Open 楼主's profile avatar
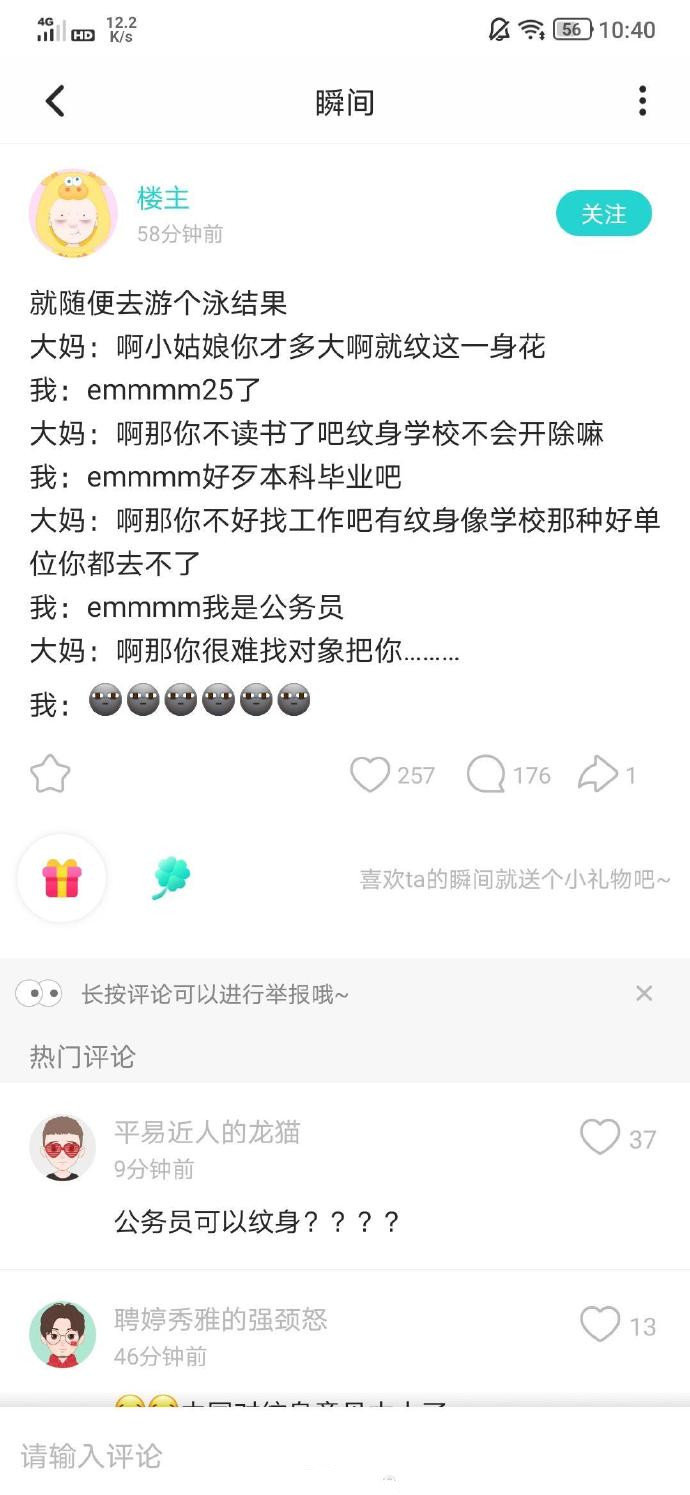690x1495 pixels. click(x=74, y=213)
